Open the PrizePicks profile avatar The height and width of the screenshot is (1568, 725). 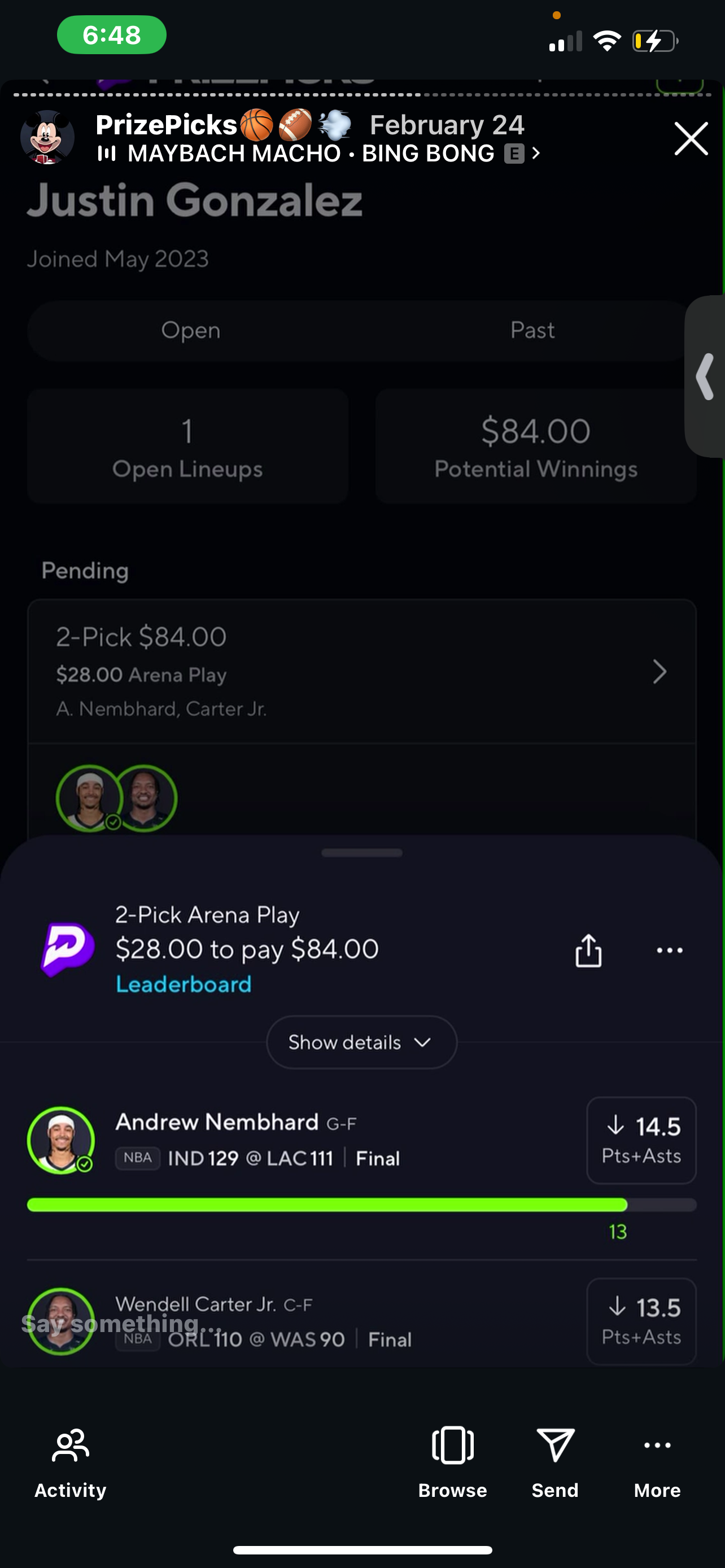pyautogui.click(x=47, y=138)
